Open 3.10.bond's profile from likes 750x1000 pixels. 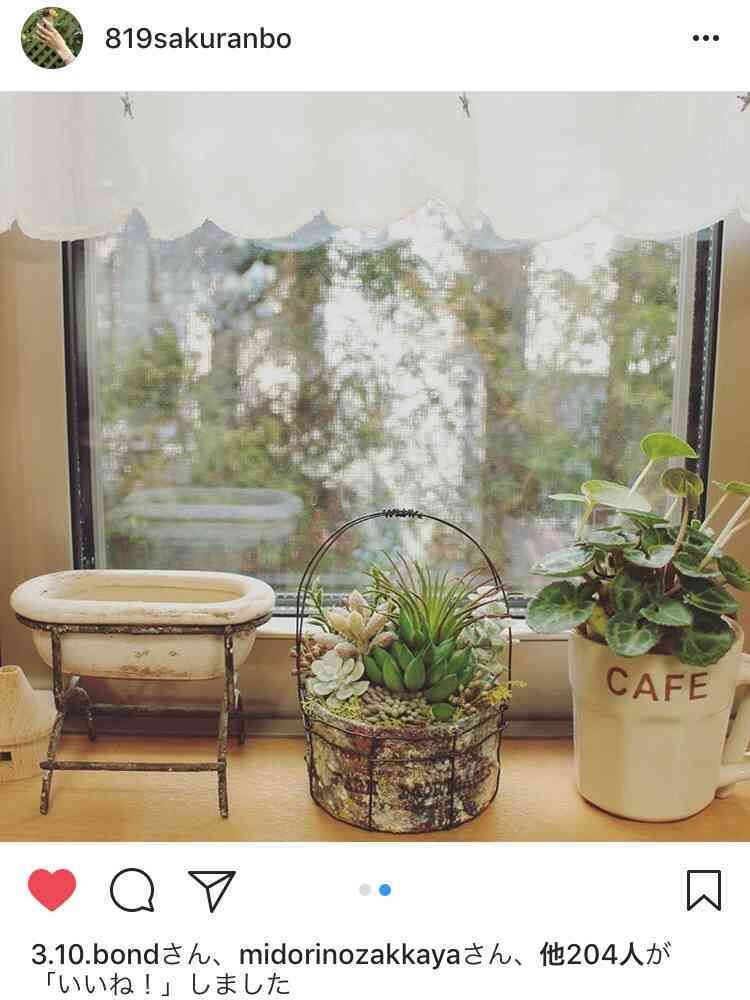point(94,955)
